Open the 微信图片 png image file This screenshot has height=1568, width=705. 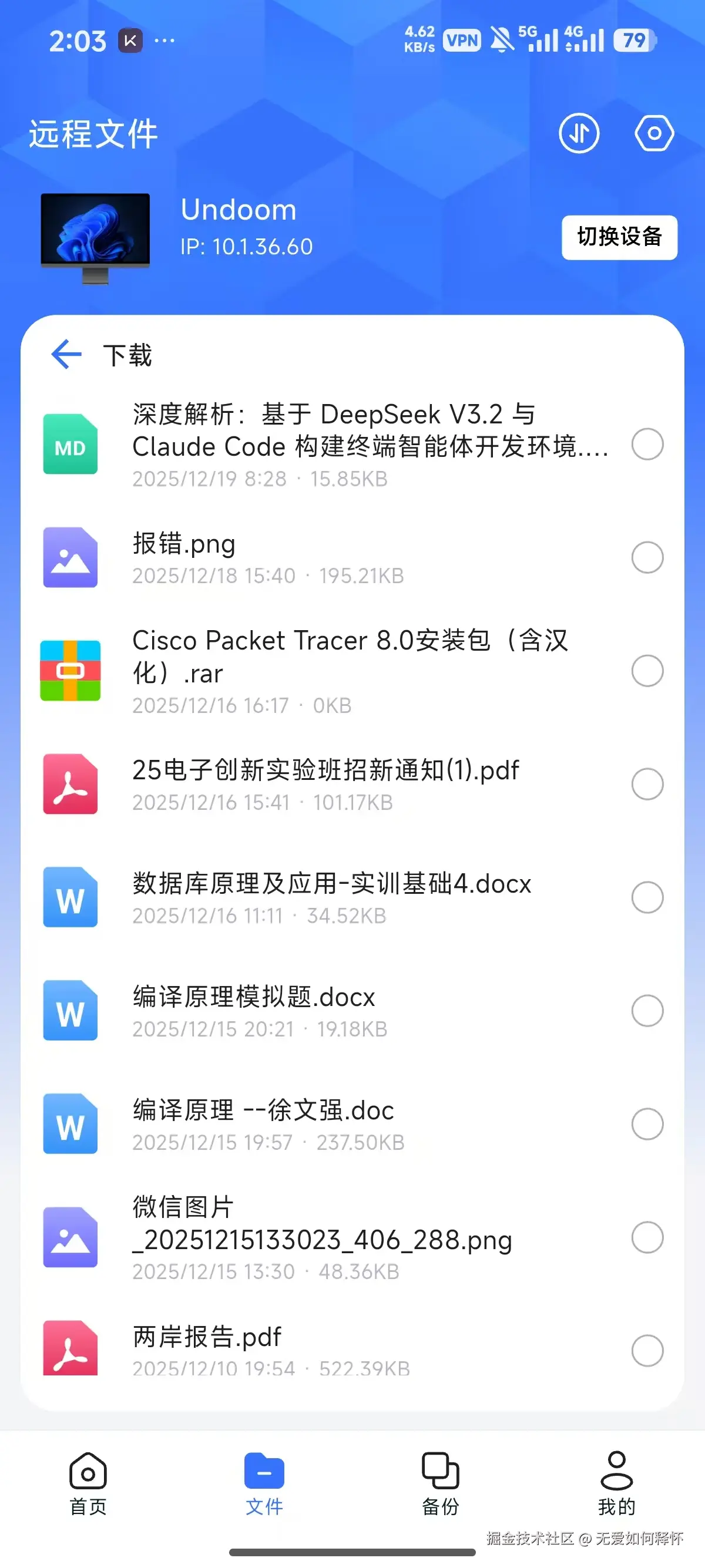(x=323, y=1237)
